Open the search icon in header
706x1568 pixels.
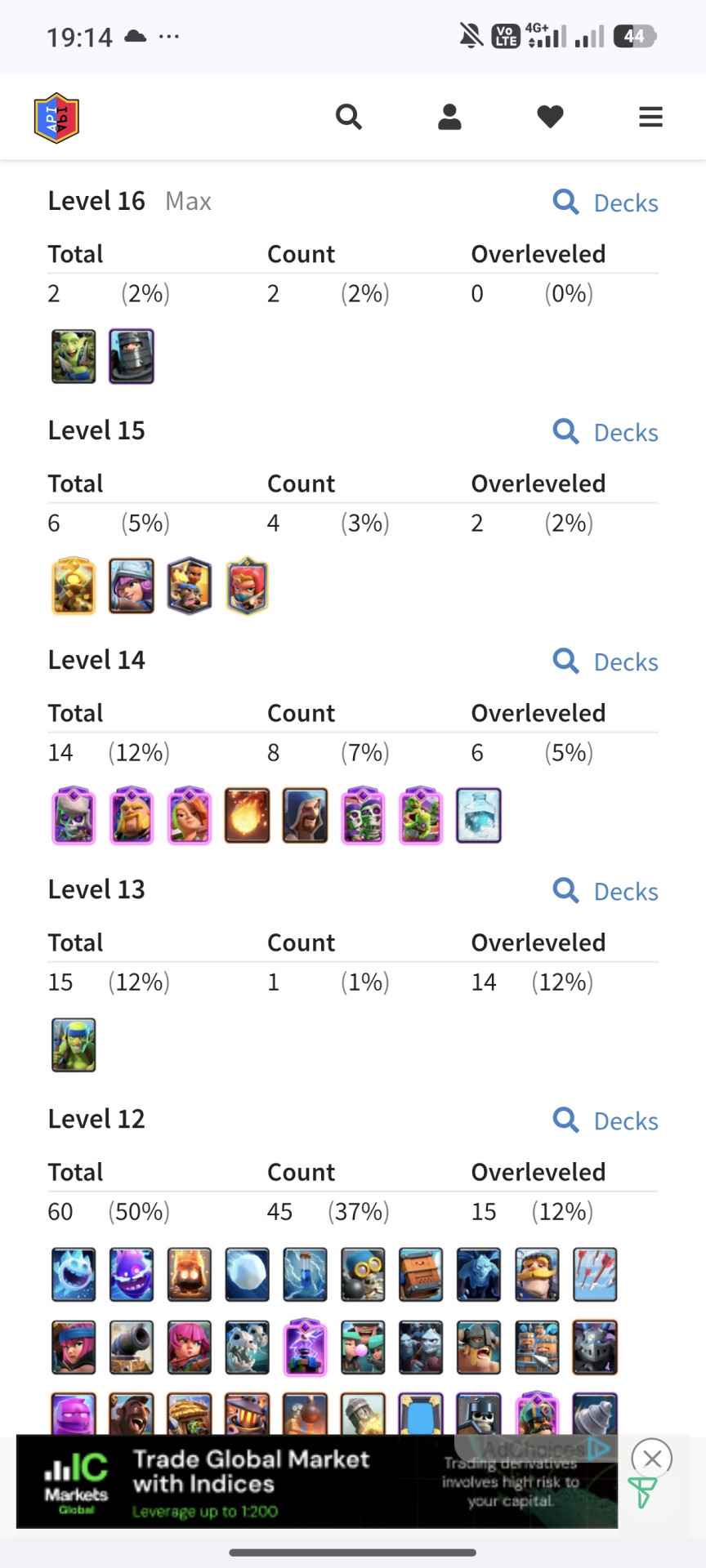(349, 117)
